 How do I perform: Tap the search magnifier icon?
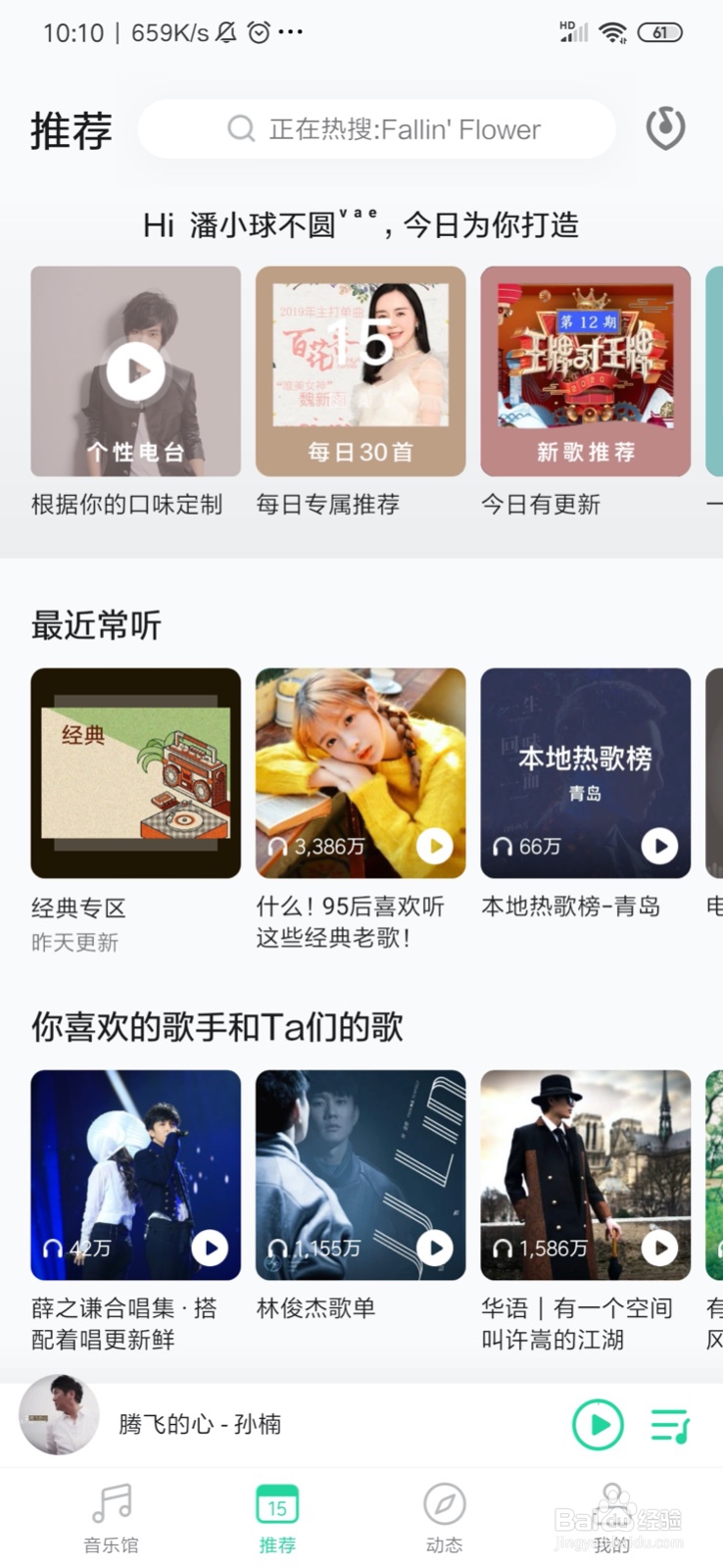tap(240, 128)
